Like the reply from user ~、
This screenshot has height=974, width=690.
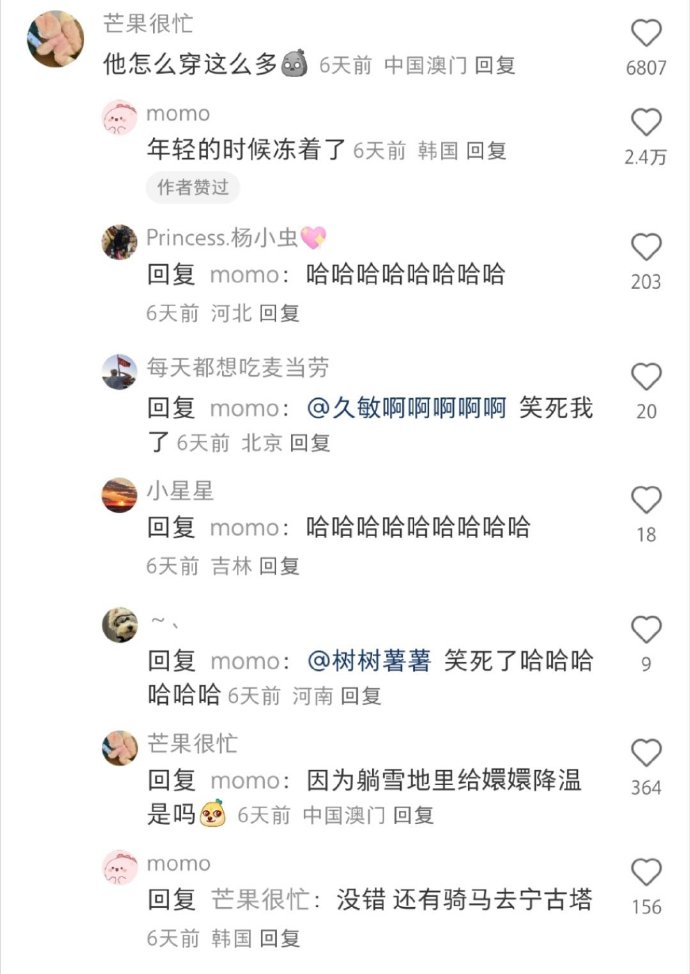click(647, 630)
